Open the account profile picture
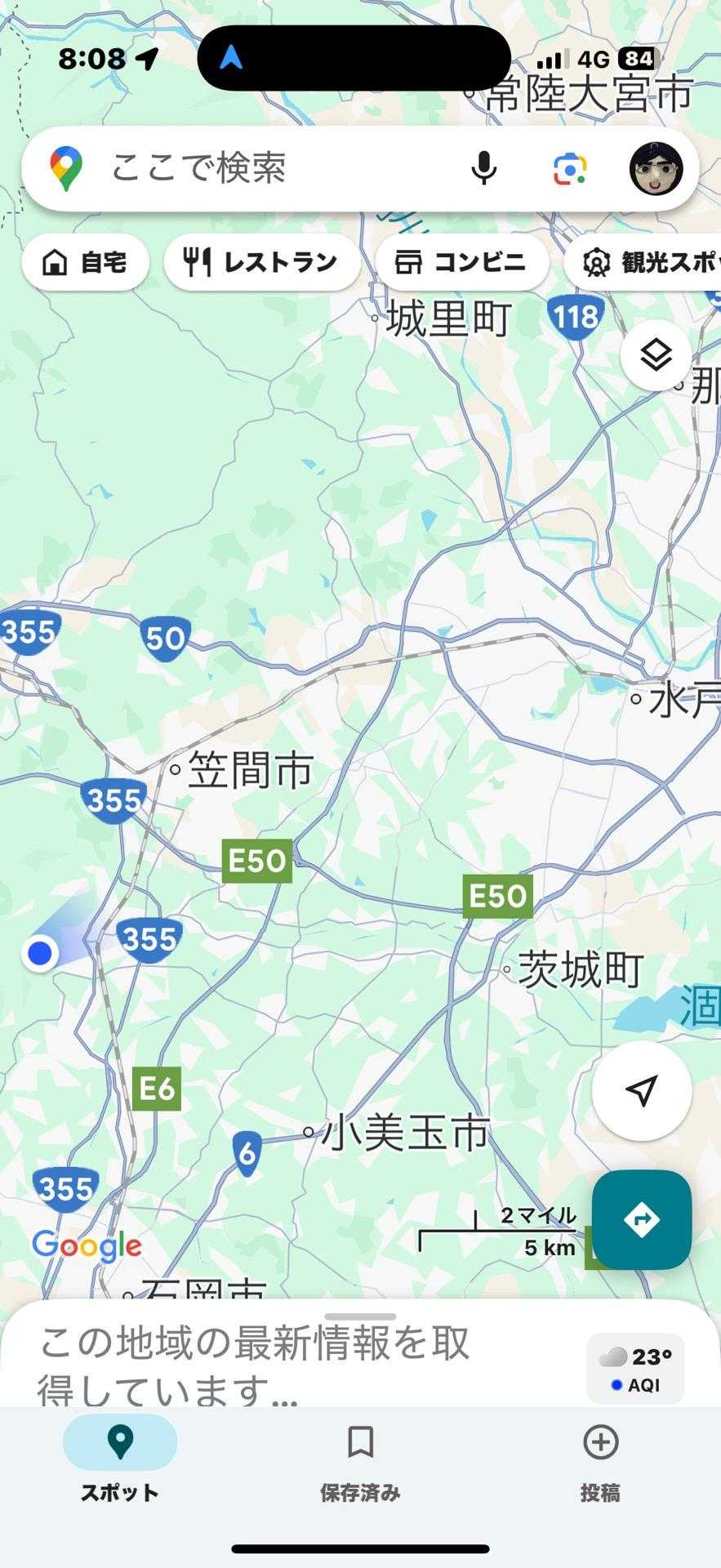Image resolution: width=721 pixels, height=1568 pixels. click(x=656, y=168)
